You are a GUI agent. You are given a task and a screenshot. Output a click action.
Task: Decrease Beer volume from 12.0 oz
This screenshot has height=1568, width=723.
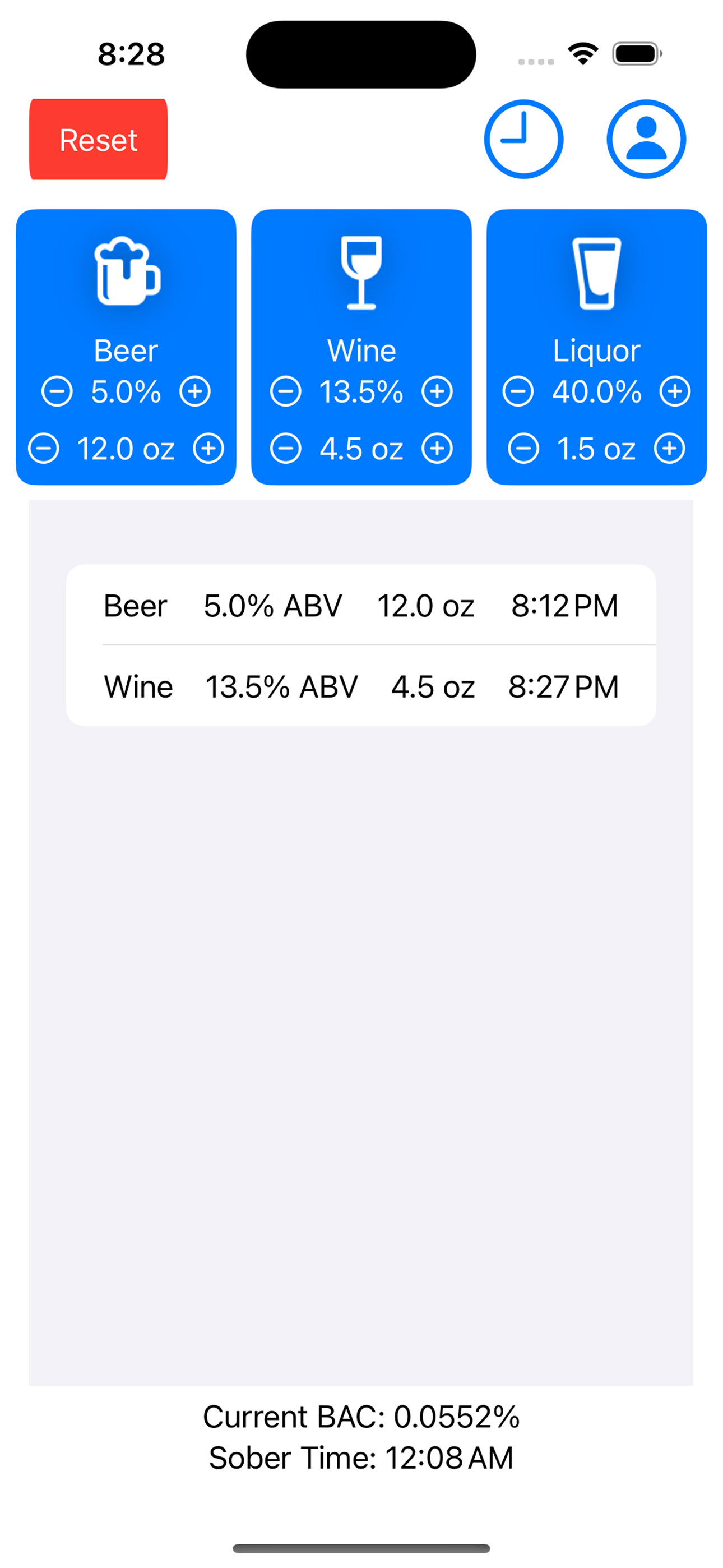[44, 449]
